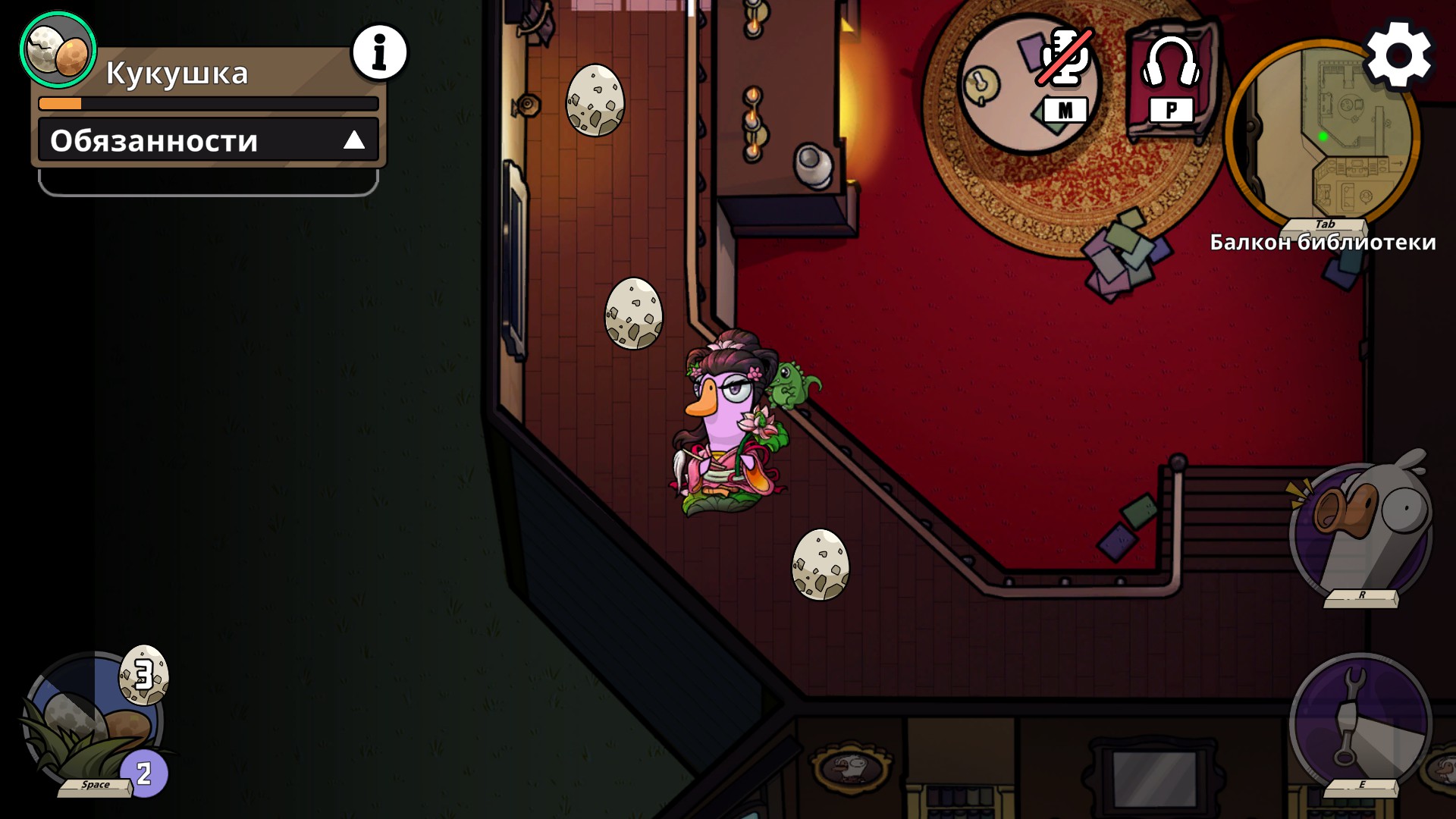The height and width of the screenshot is (819, 1456).
Task: Open the minimap
Action: [x=1323, y=136]
